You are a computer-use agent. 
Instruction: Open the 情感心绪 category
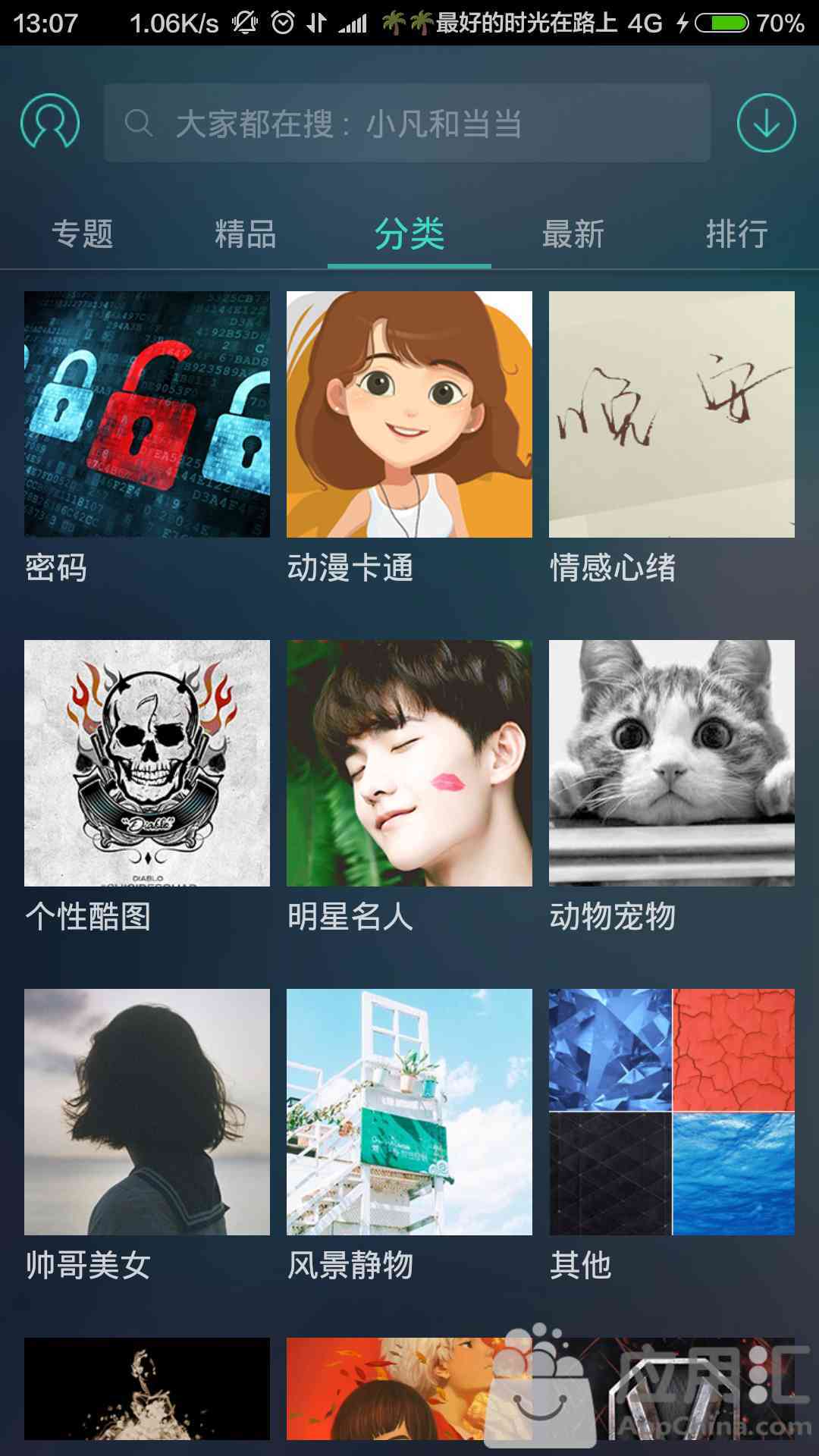click(x=672, y=414)
